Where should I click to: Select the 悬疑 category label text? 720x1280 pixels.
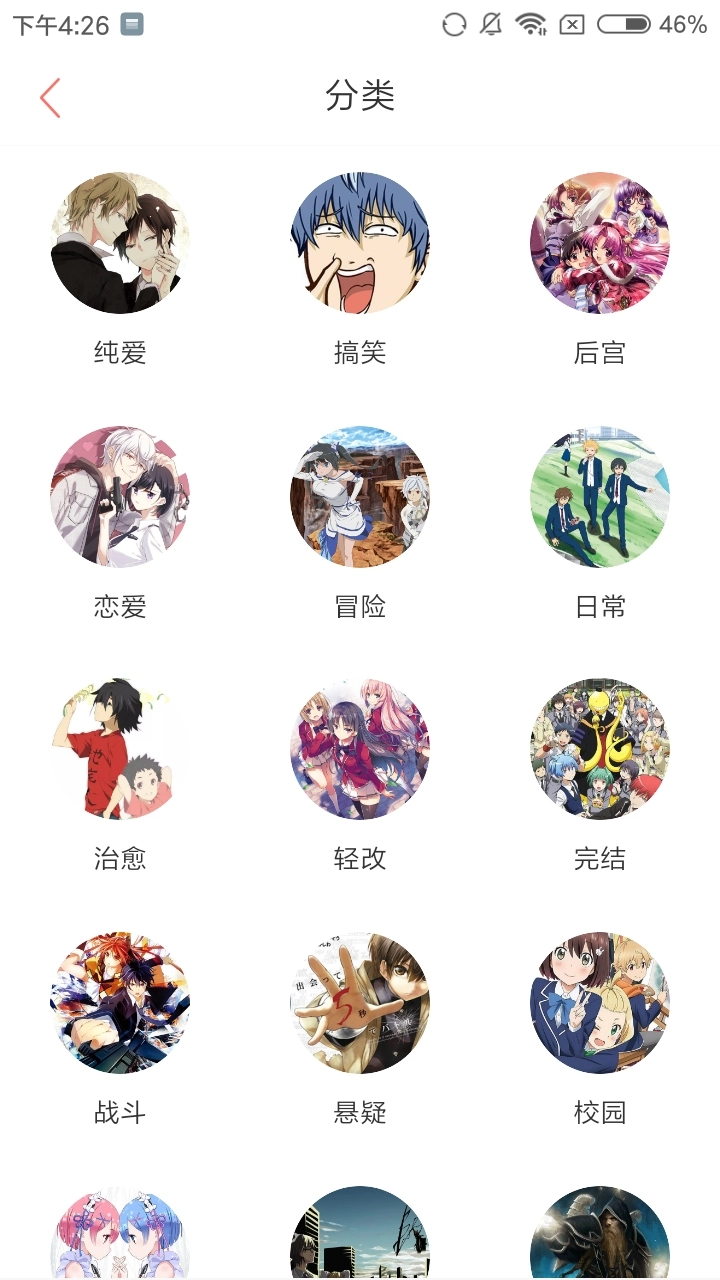point(360,1112)
